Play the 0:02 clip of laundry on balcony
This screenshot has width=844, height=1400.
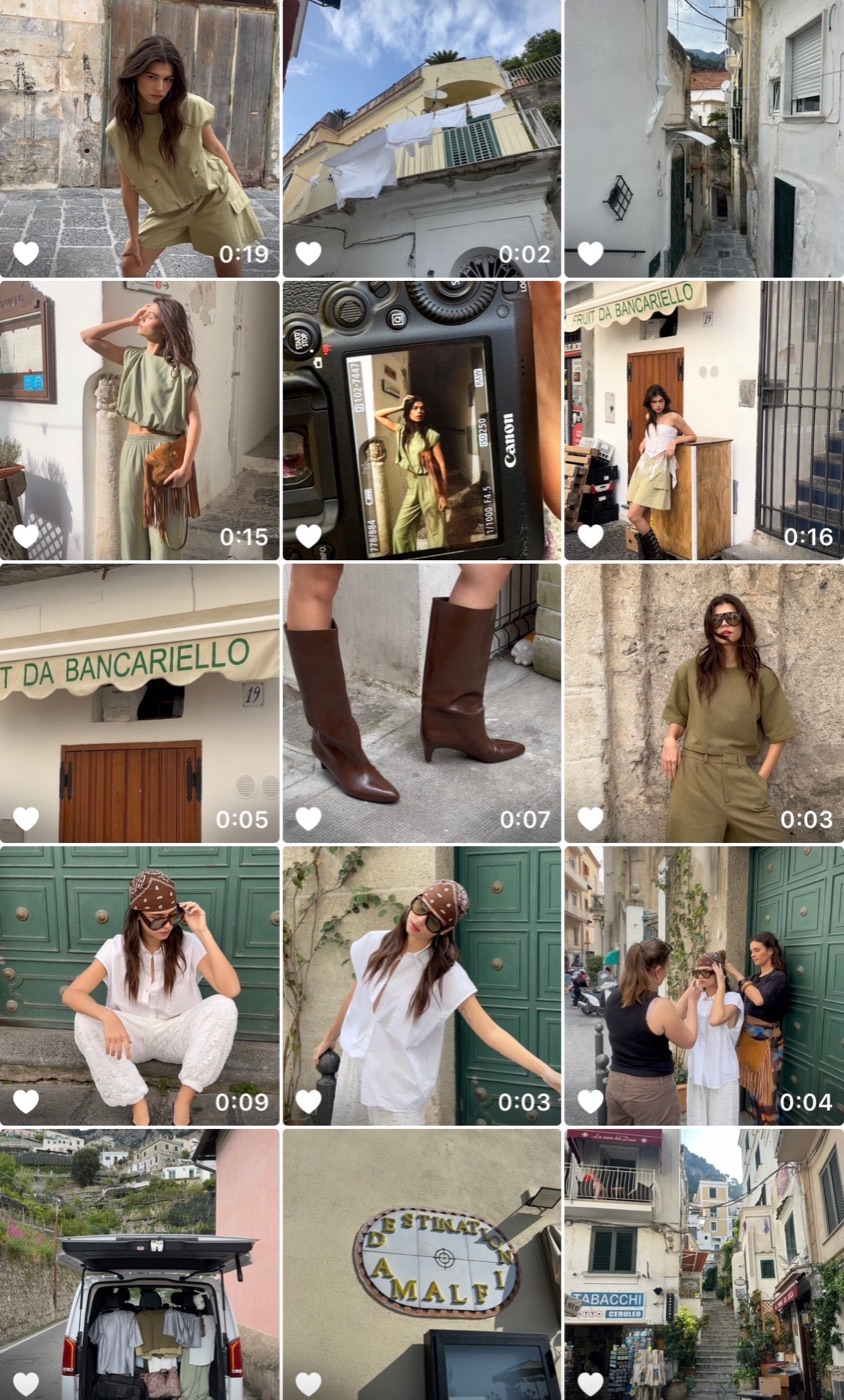point(421,138)
